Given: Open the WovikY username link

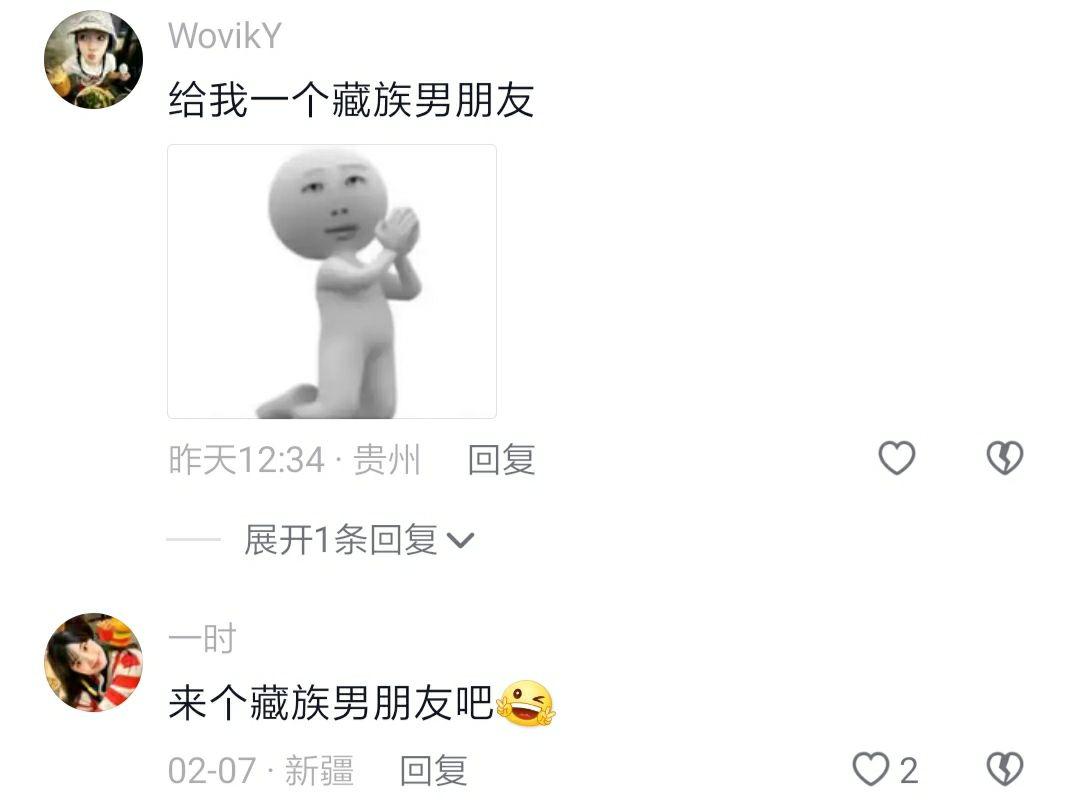Looking at the screenshot, I should [x=225, y=36].
